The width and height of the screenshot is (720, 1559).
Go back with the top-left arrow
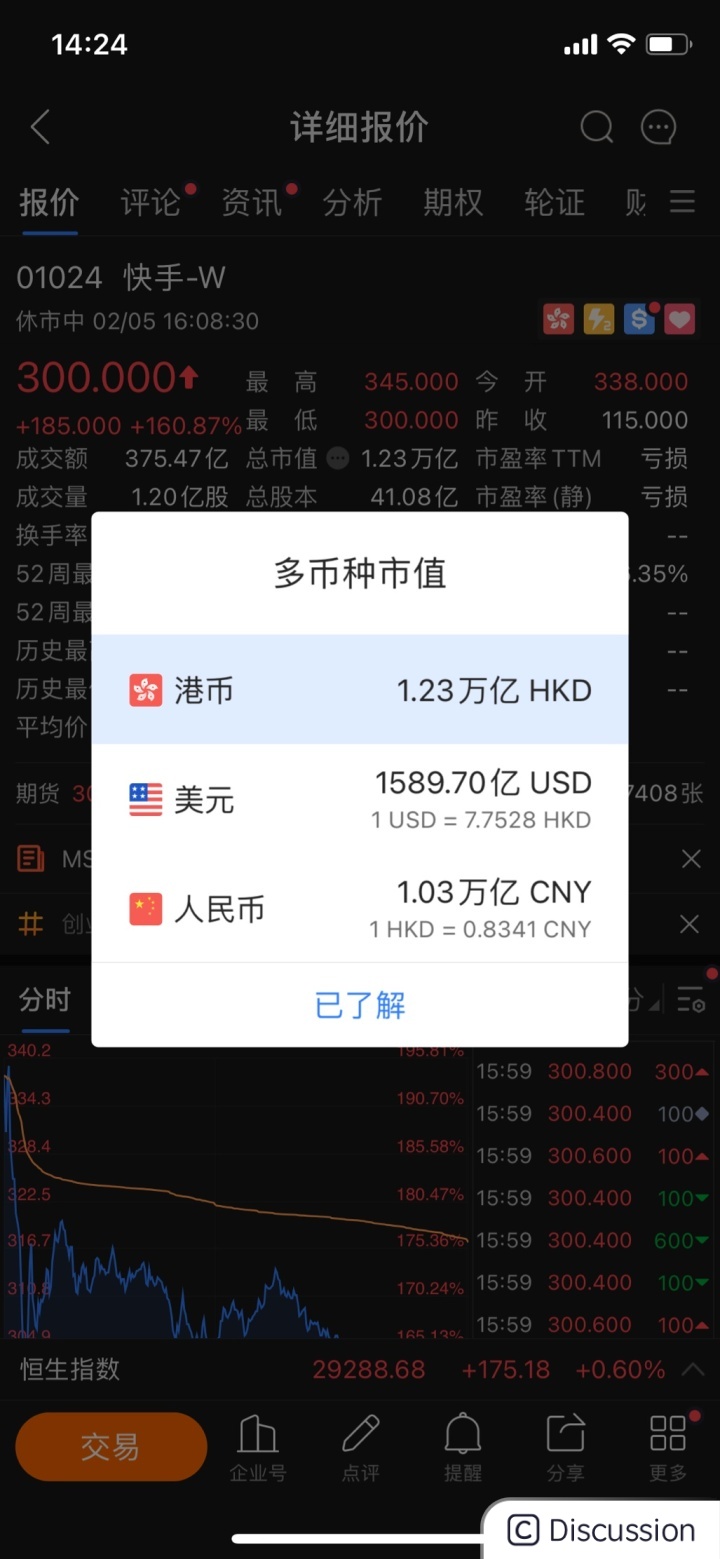40,127
